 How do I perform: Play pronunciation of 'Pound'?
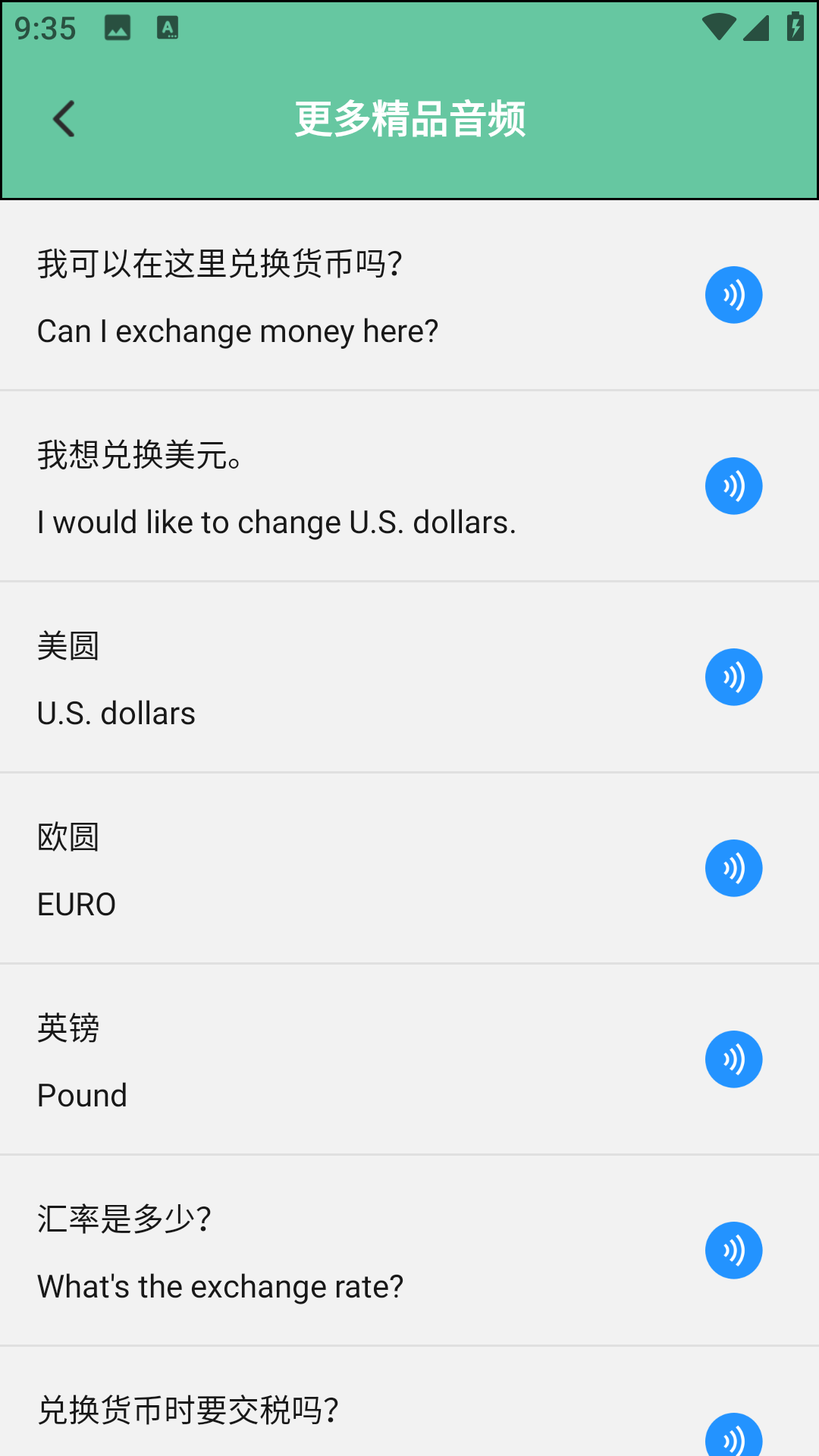pos(733,1059)
